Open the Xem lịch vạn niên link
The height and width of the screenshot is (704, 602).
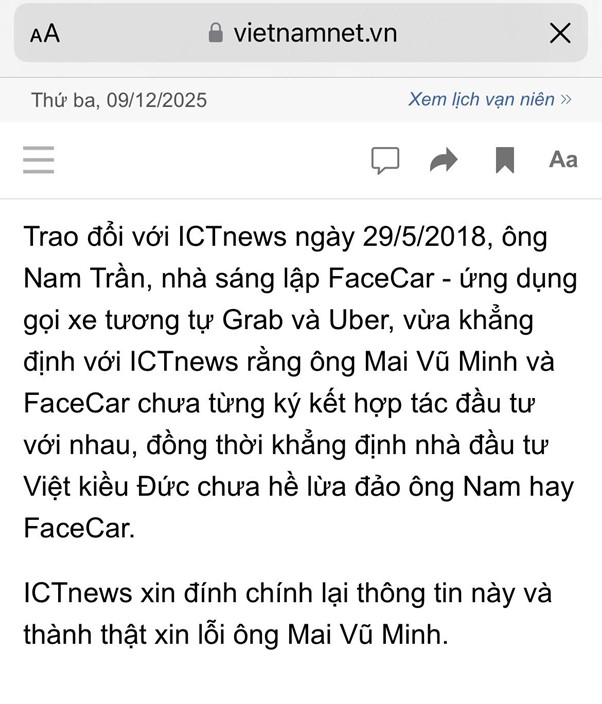[489, 99]
